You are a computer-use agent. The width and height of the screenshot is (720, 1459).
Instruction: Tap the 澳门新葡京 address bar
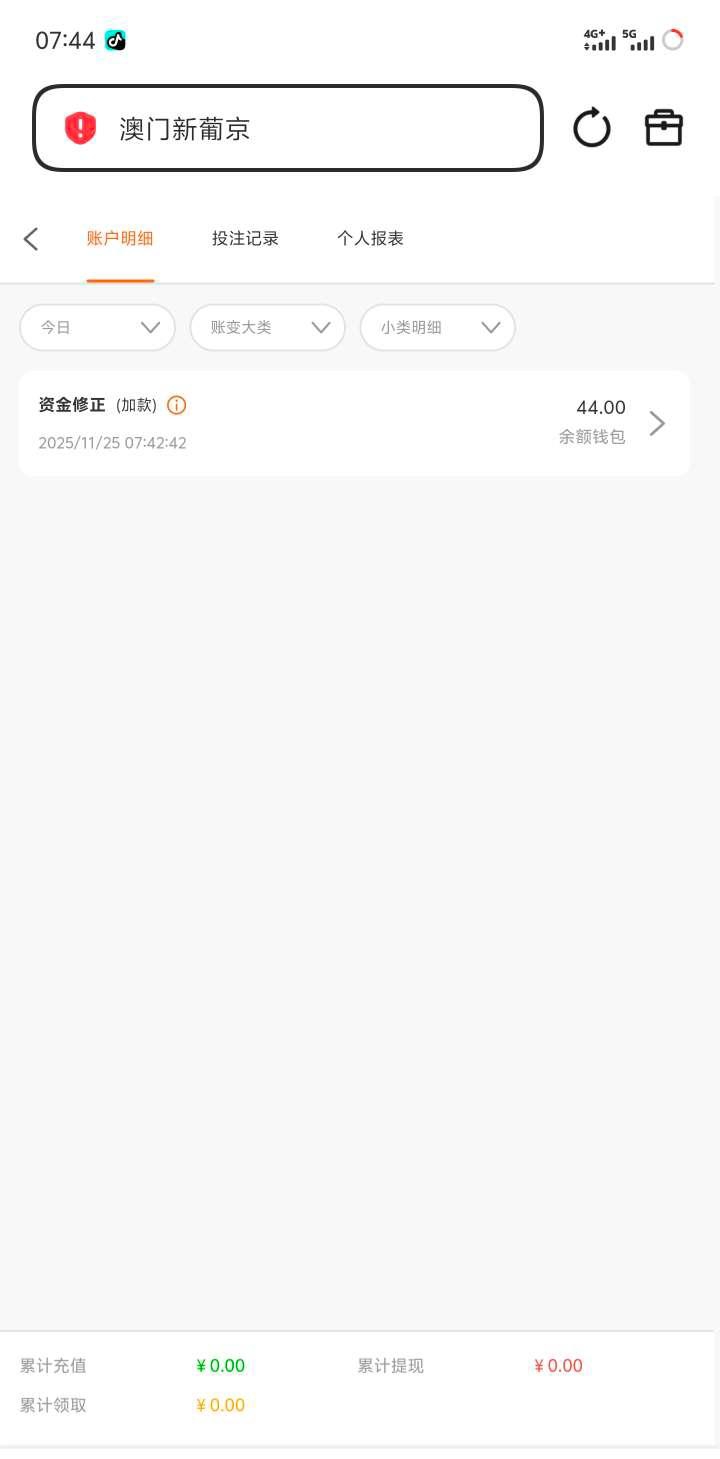[288, 128]
